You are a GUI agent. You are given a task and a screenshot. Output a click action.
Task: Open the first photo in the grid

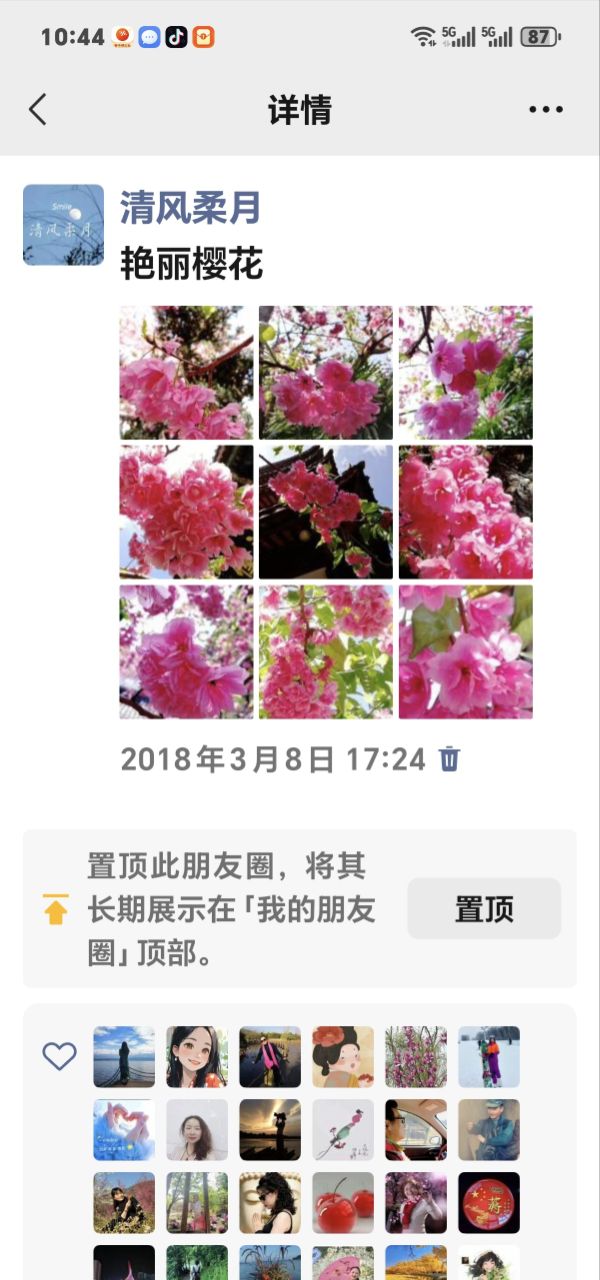click(x=187, y=373)
